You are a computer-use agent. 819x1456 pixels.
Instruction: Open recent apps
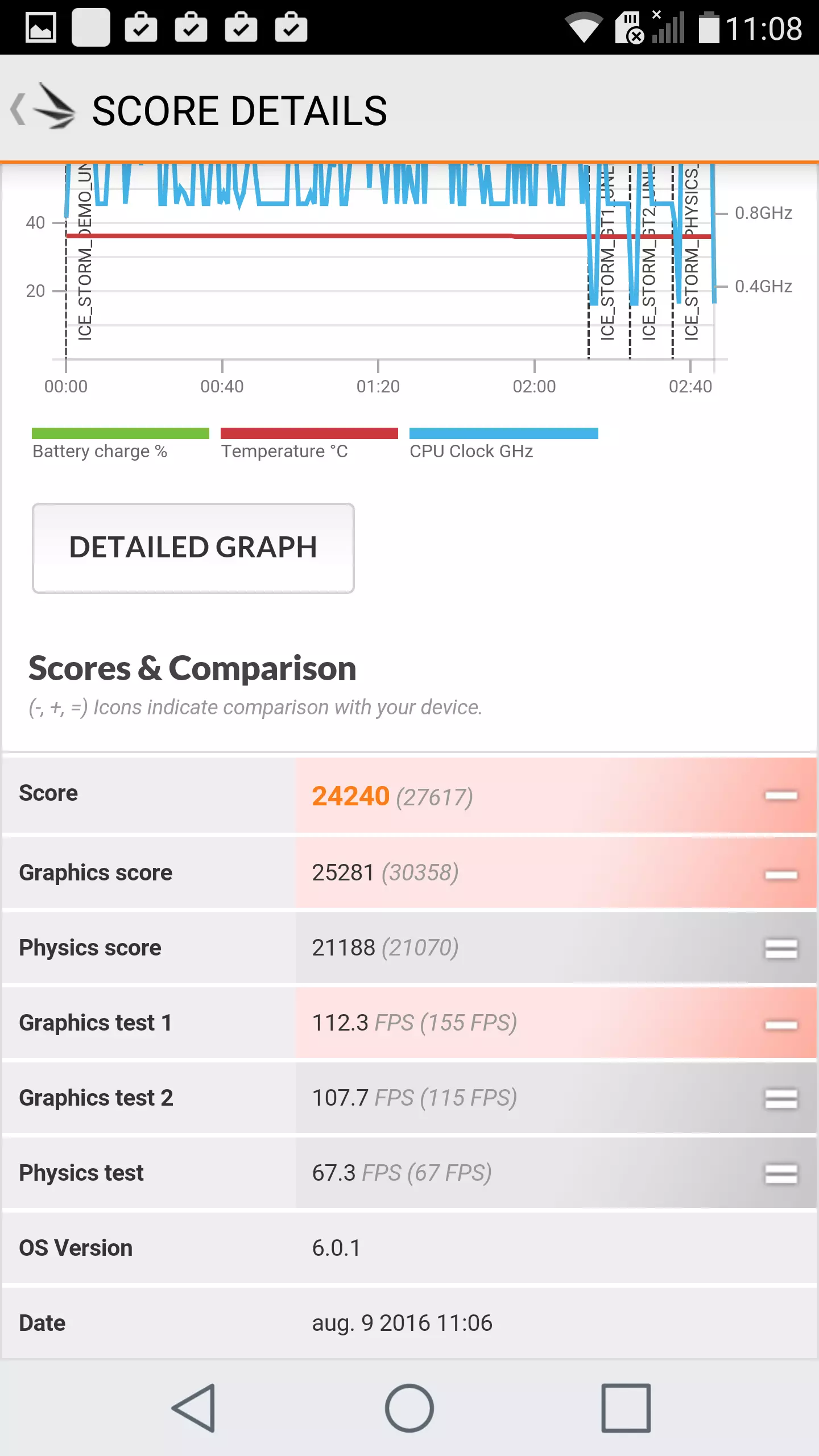626,1408
